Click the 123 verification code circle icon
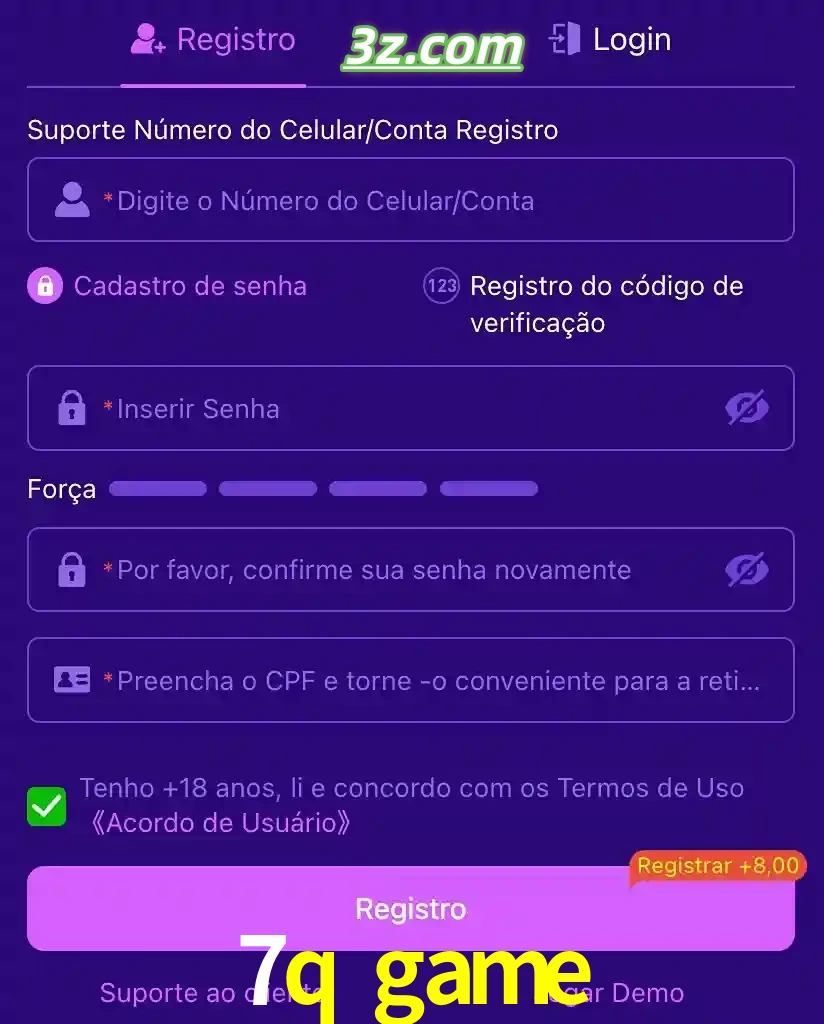 (438, 286)
